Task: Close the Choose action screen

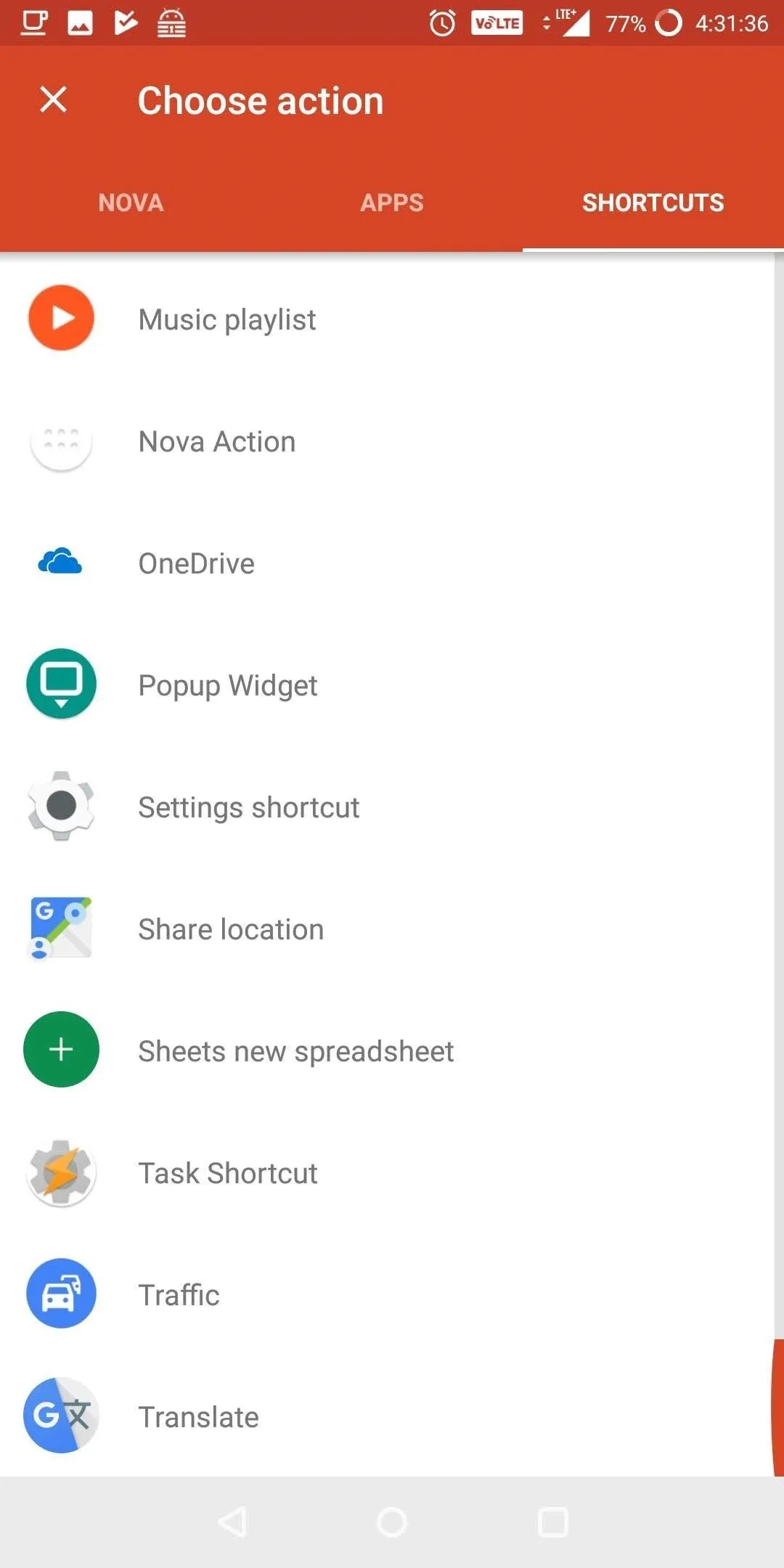Action: pyautogui.click(x=54, y=99)
